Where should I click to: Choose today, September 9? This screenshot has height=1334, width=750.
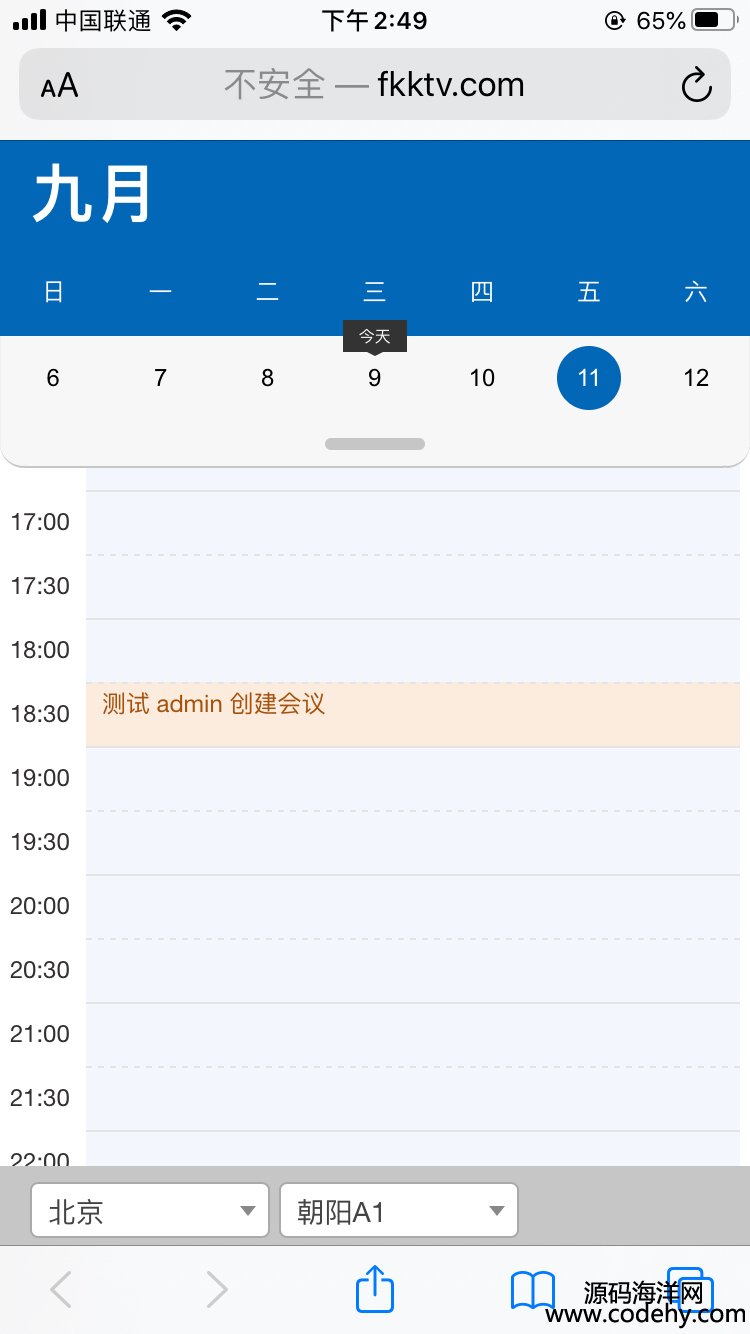[374, 378]
